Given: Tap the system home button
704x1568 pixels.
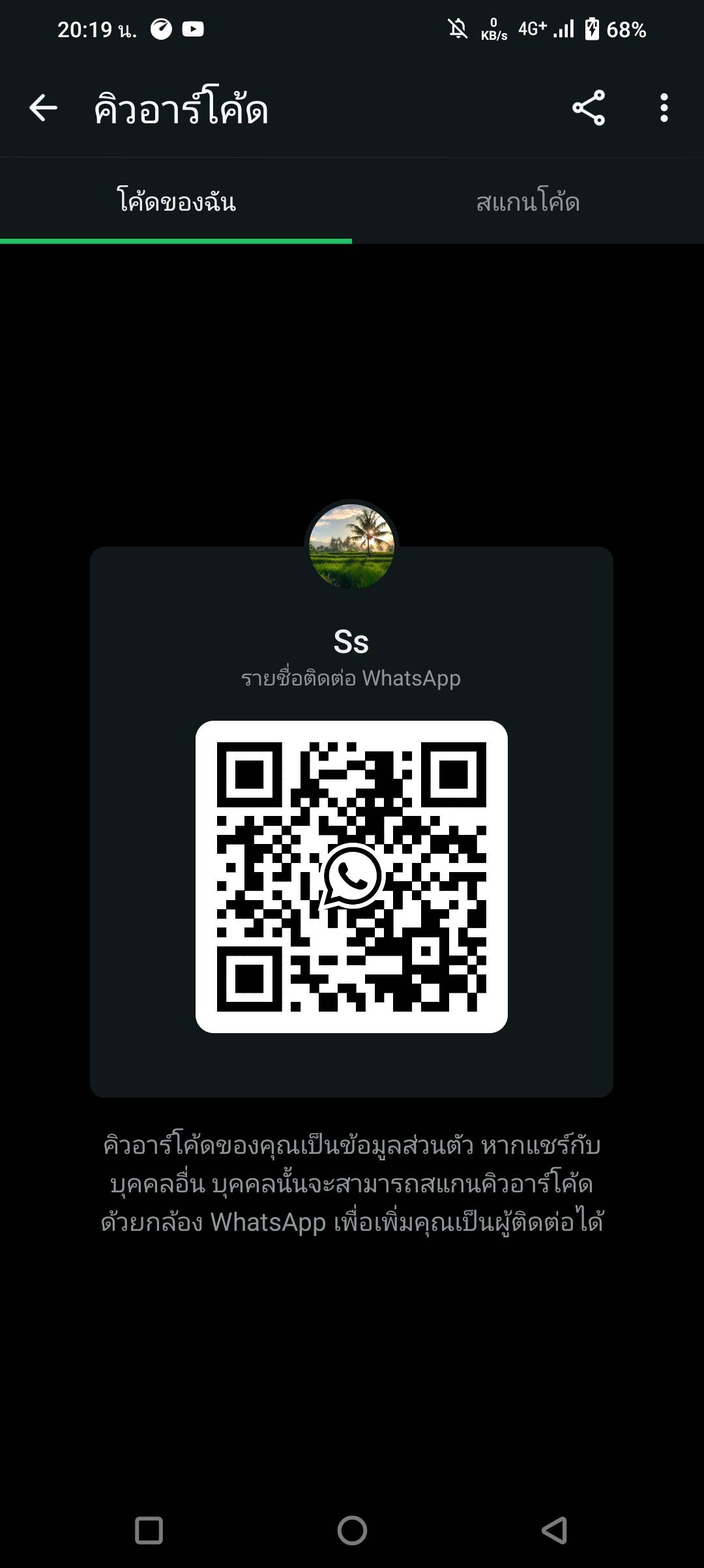Looking at the screenshot, I should pos(352,1530).
